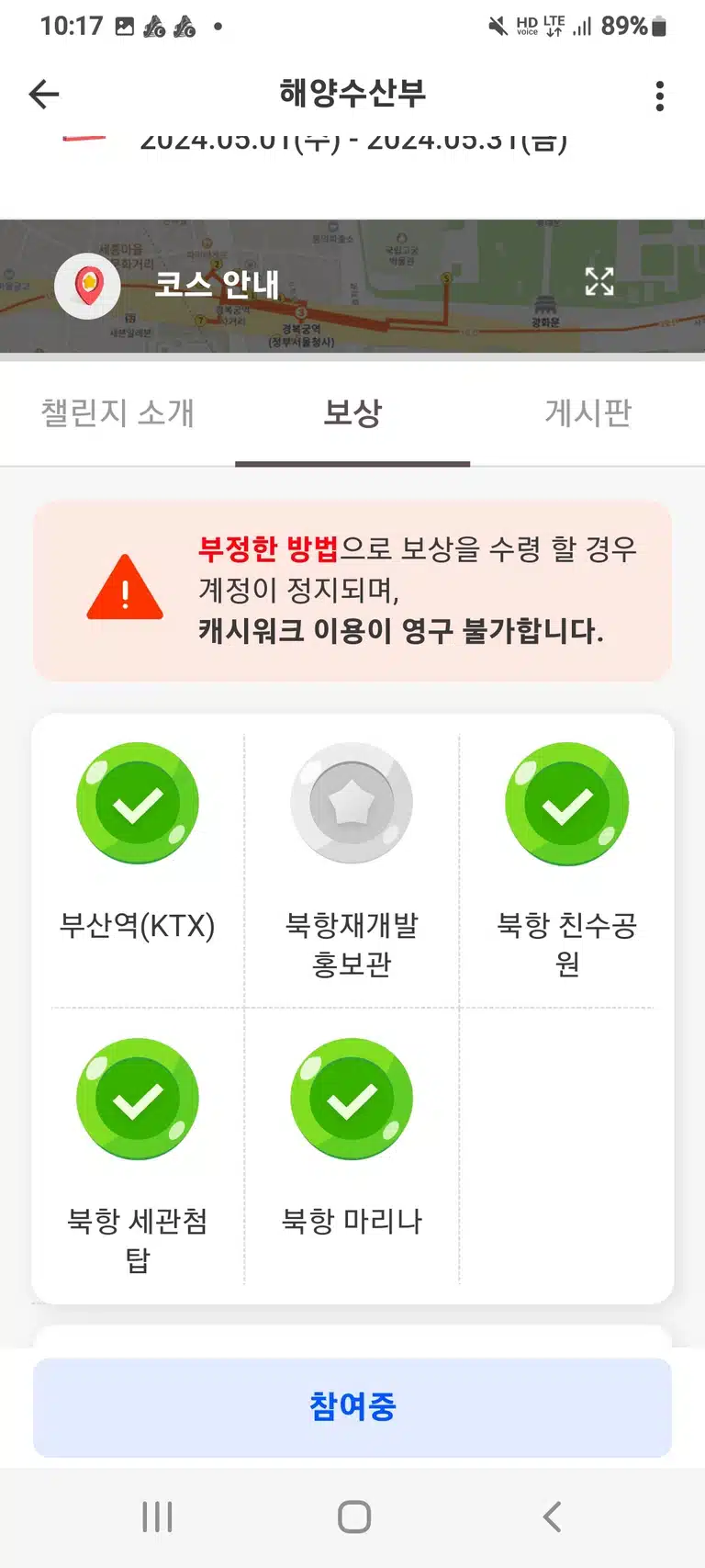Open the 북항 마리나 stamp
Viewport: 705px width, 1568px height.
click(x=352, y=1099)
